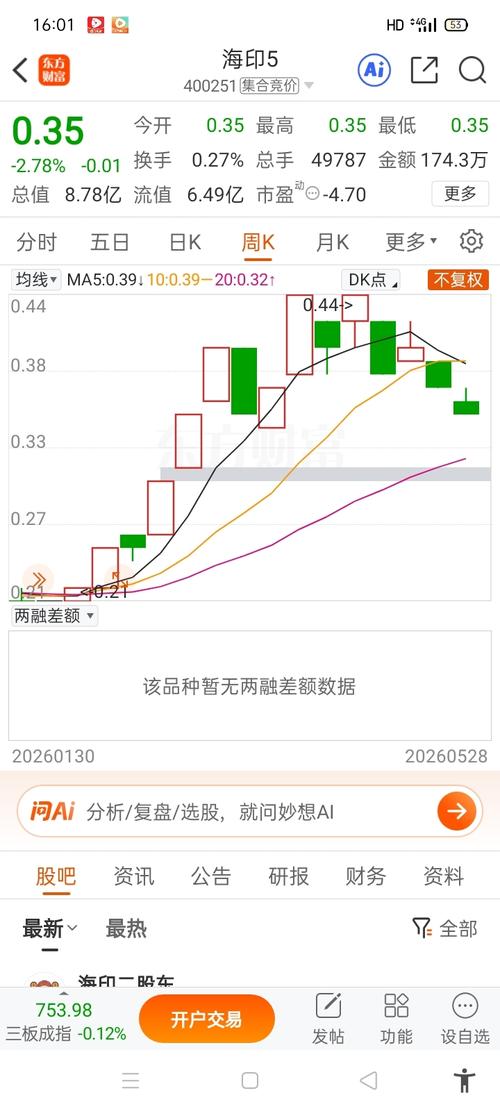This screenshot has width=500, height=1111.
Task: Open the Ai assistant icon
Action: (x=374, y=69)
